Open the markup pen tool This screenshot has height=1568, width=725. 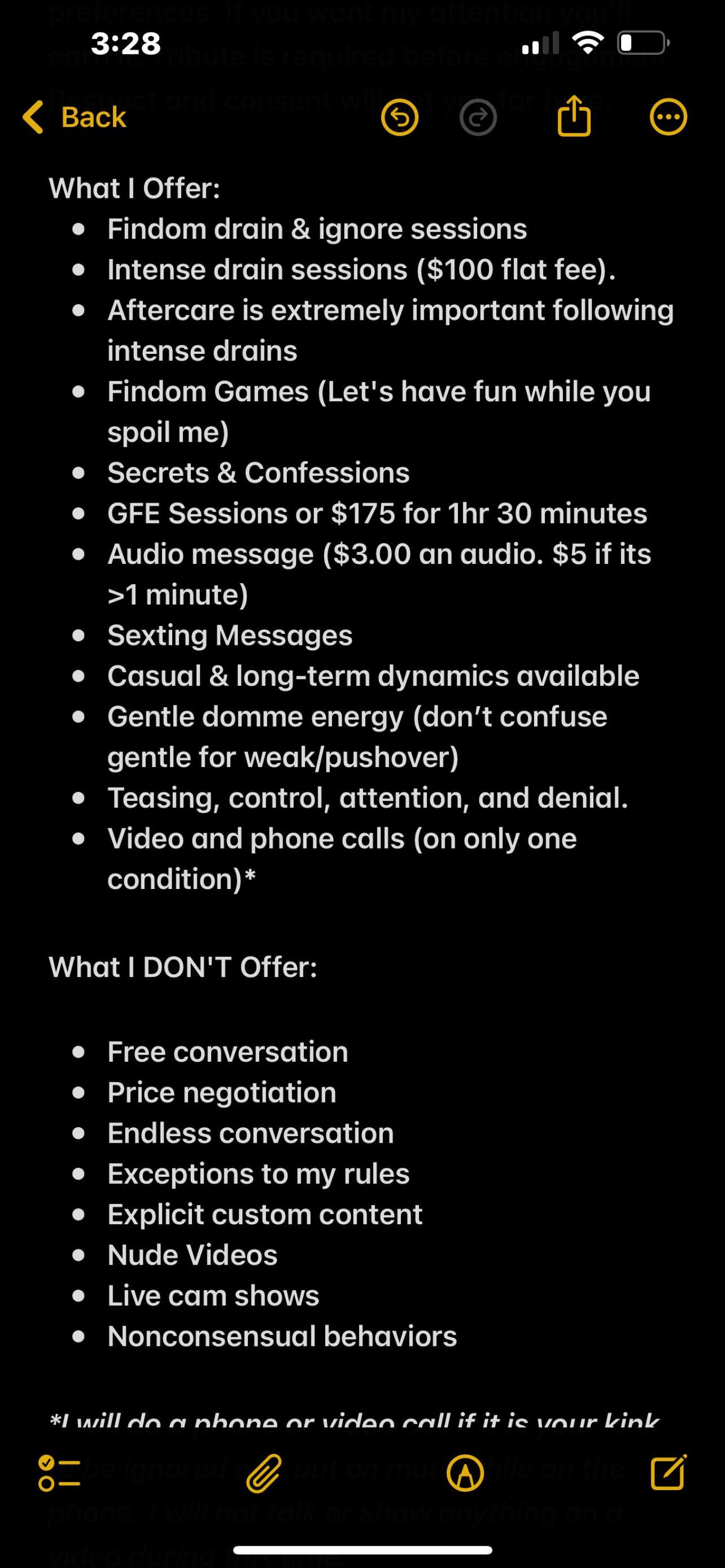pos(466,1473)
